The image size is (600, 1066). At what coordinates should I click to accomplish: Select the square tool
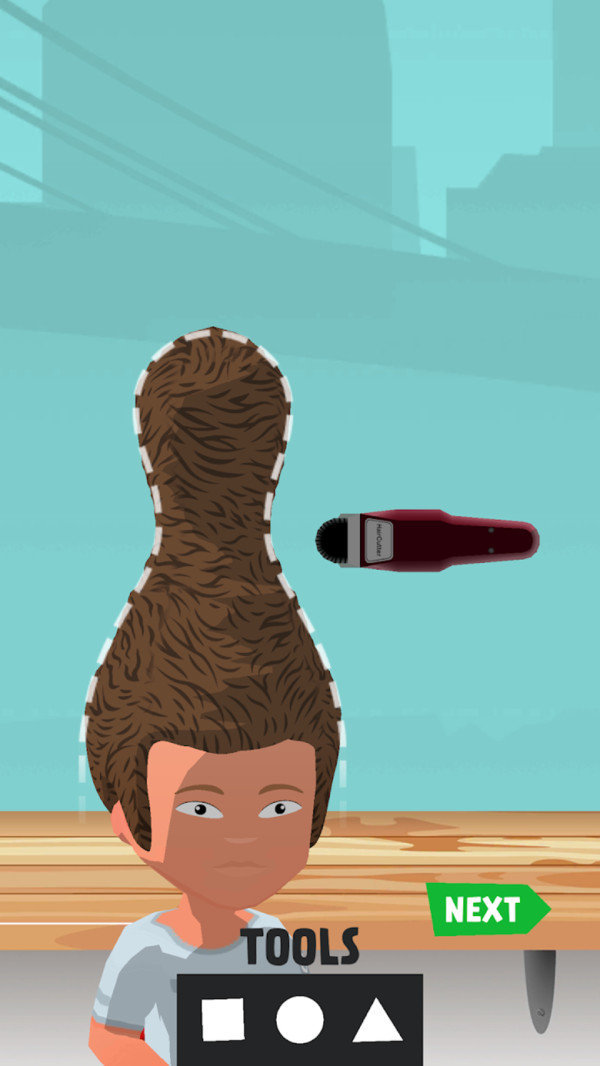point(222,1019)
